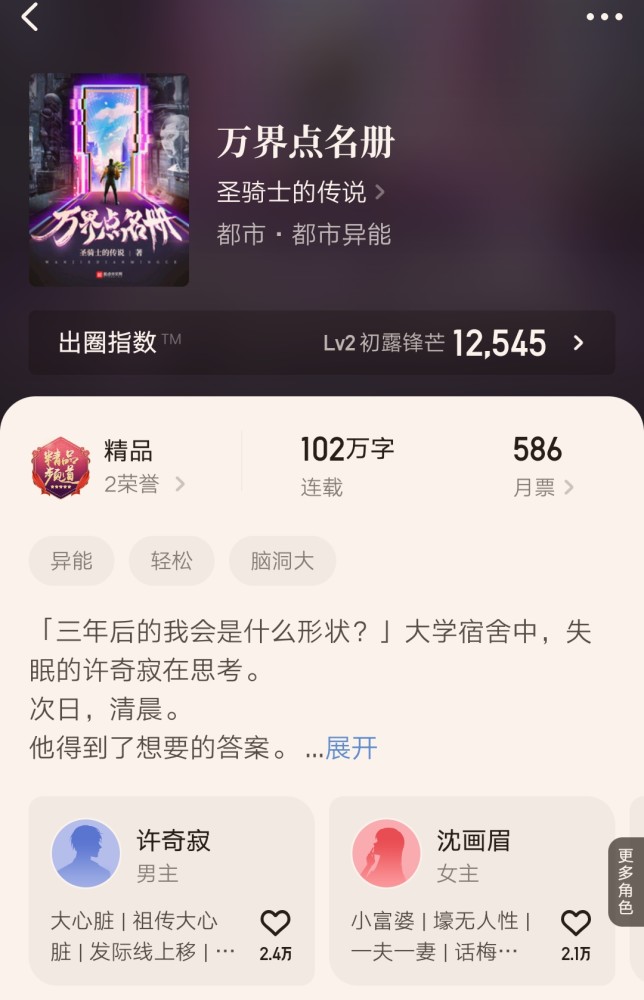This screenshot has width=644, height=1000.
Task: Select the 脑洞大 tag chip
Action: 282,561
